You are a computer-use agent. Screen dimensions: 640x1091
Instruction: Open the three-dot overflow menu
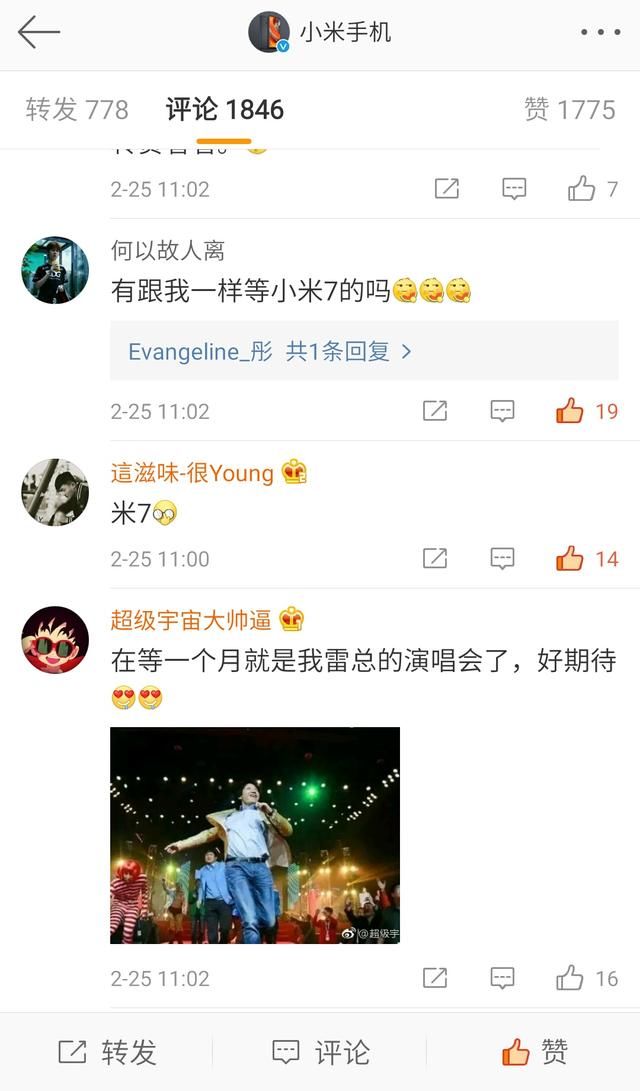[x=600, y=32]
